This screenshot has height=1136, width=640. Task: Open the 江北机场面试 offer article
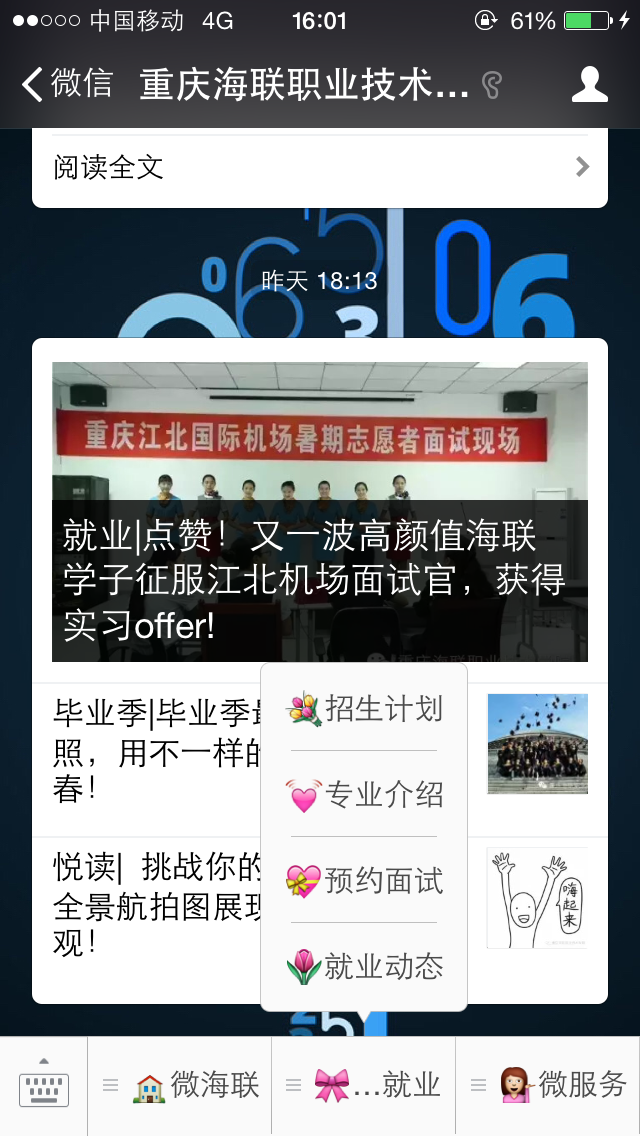click(320, 512)
